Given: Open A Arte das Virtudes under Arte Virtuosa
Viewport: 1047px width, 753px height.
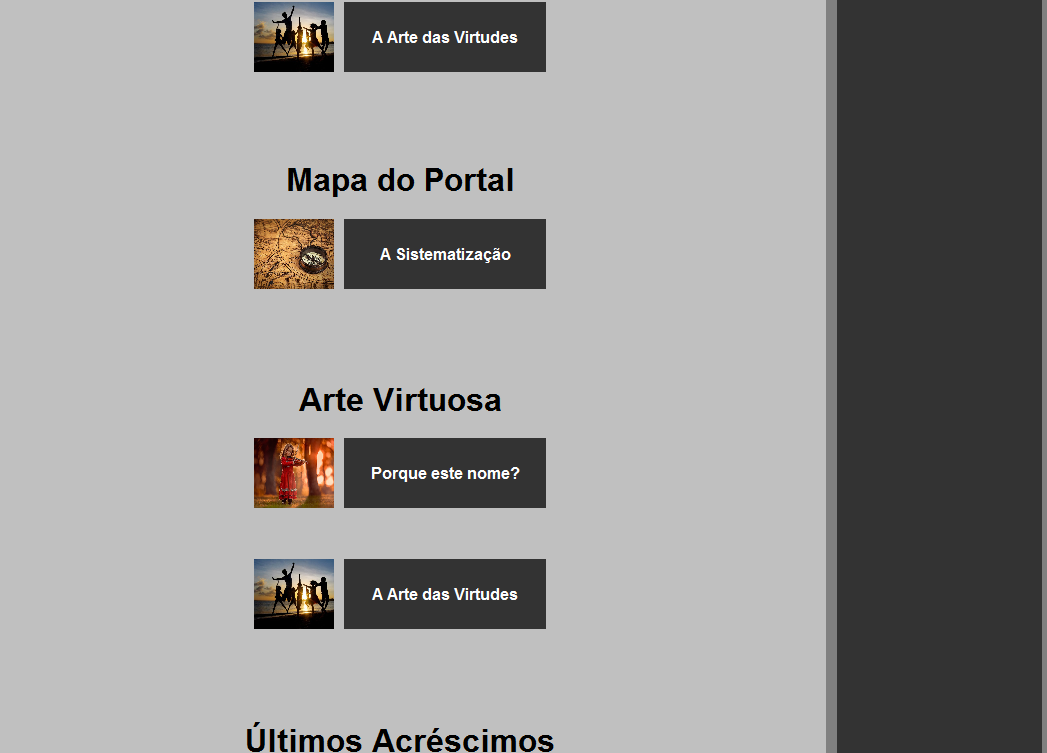Looking at the screenshot, I should pos(445,594).
